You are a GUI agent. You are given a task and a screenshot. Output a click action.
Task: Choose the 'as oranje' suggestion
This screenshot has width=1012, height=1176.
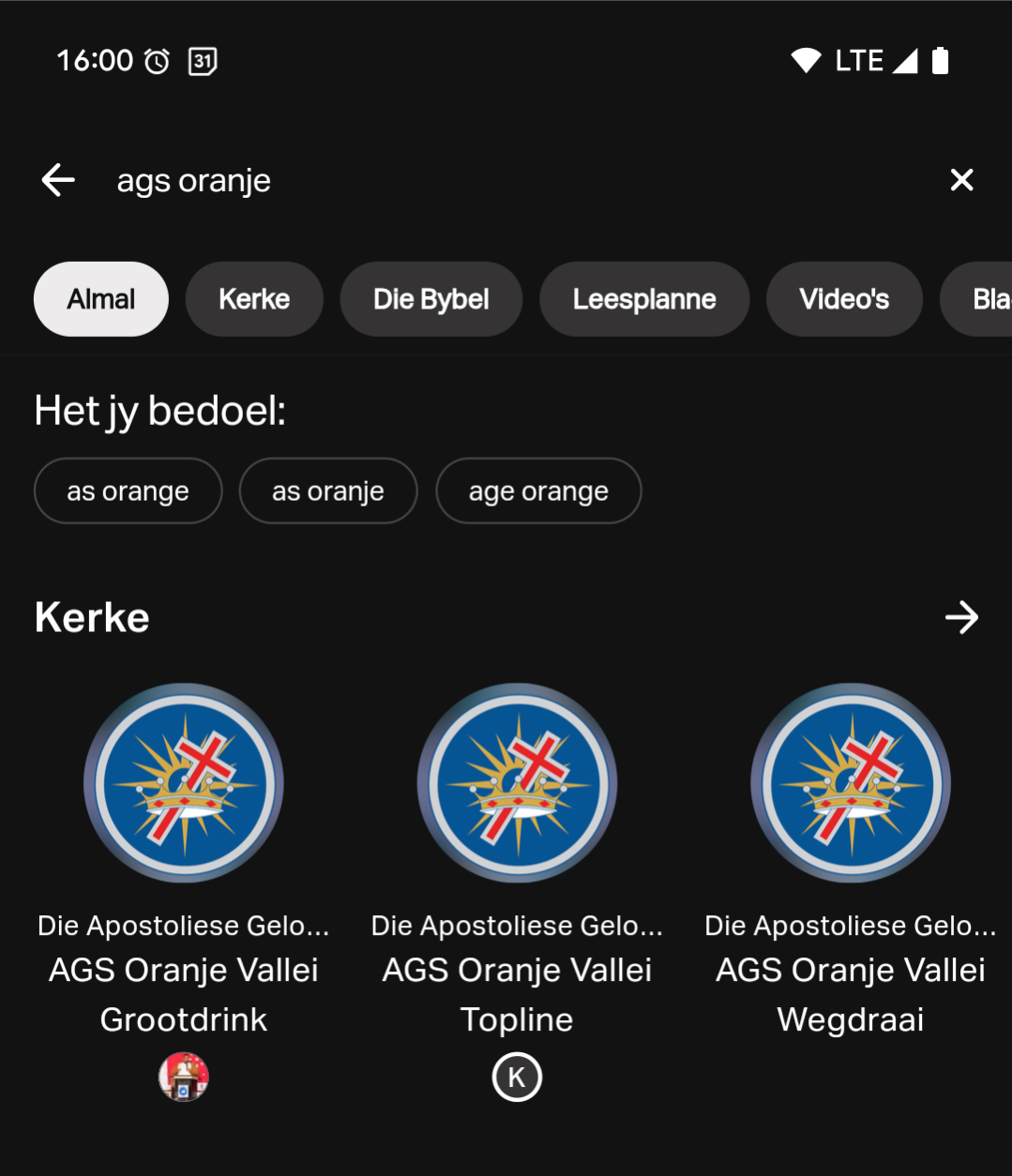pos(328,490)
